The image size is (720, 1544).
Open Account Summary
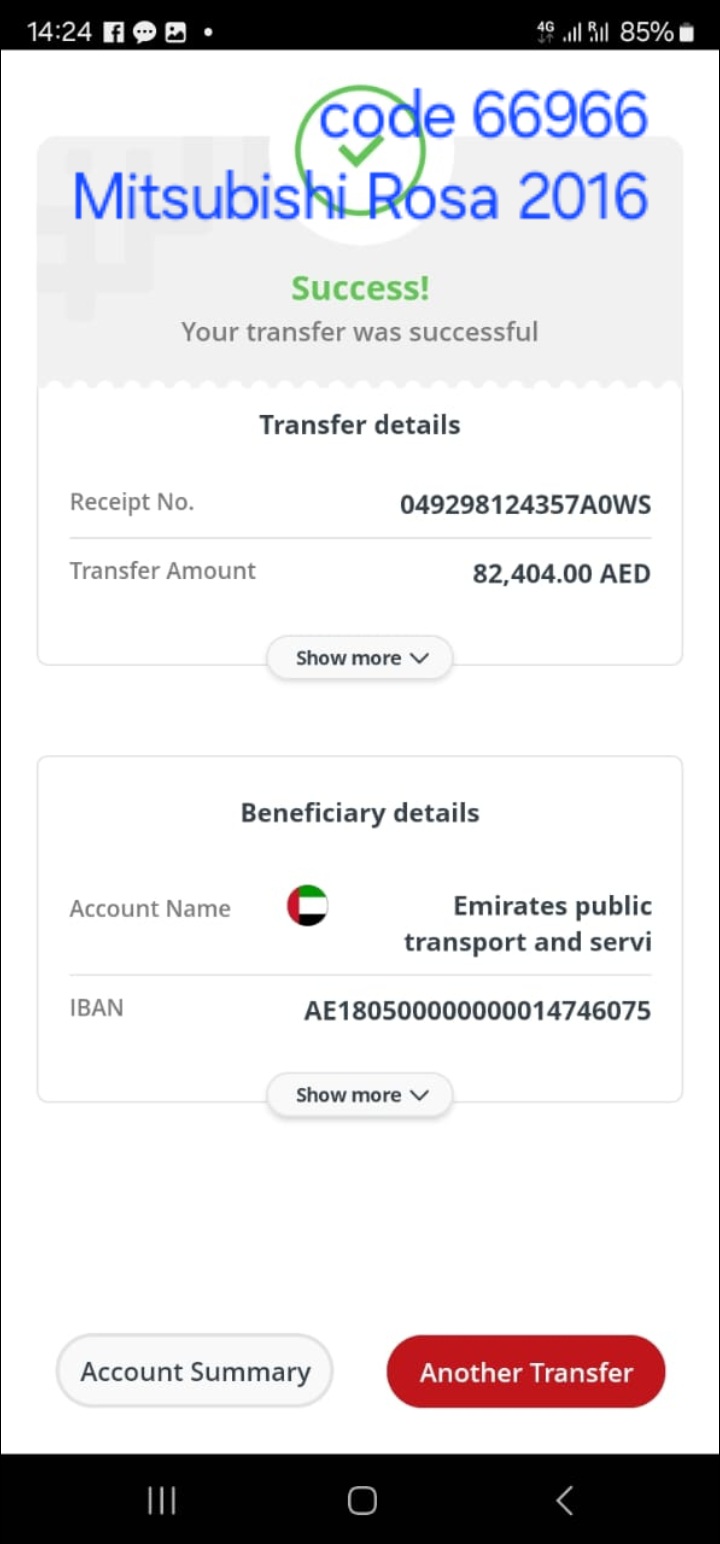tap(195, 1371)
